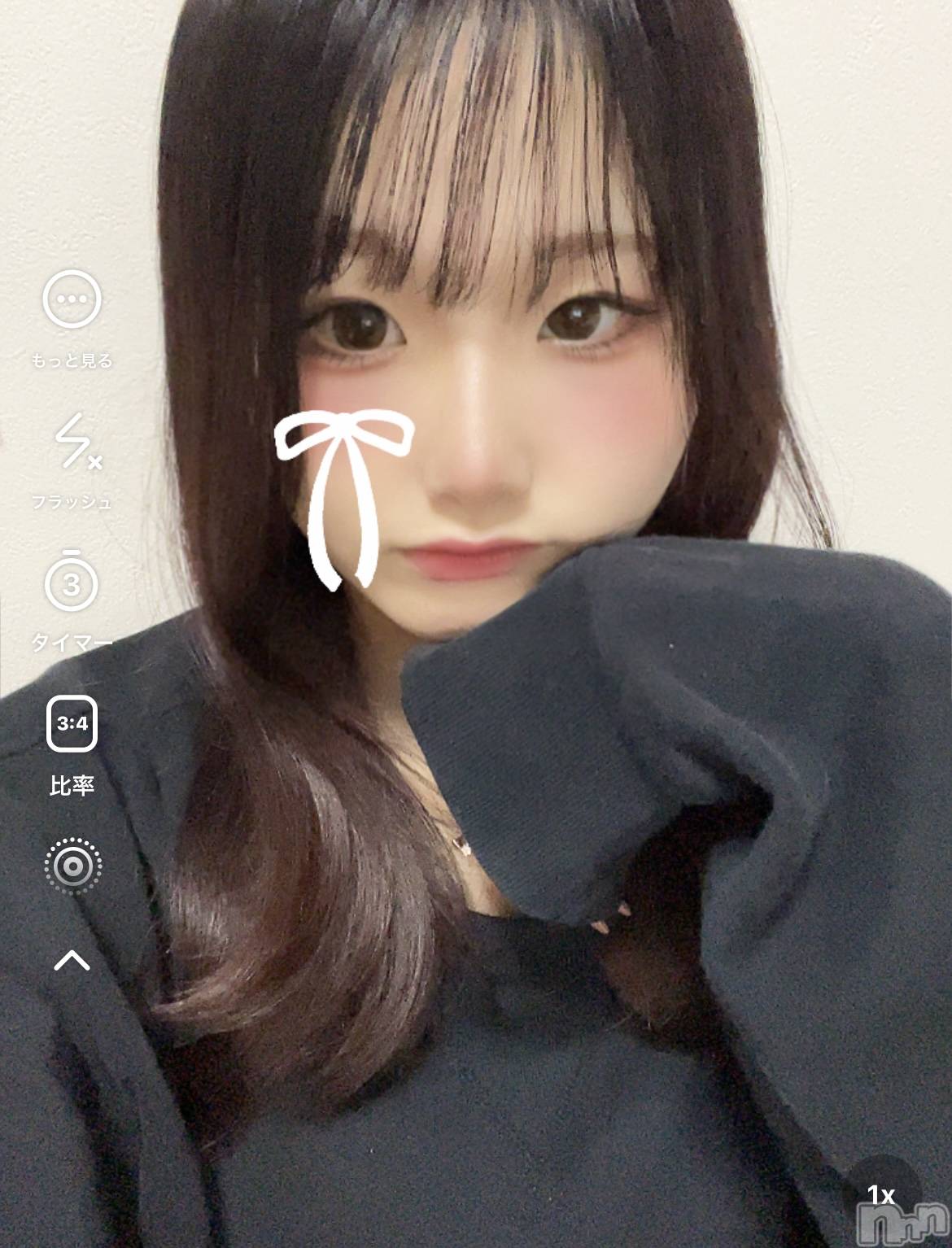Change the 3:4 比率 aspect ratio
Viewport: 952px width, 1248px height.
click(x=72, y=723)
